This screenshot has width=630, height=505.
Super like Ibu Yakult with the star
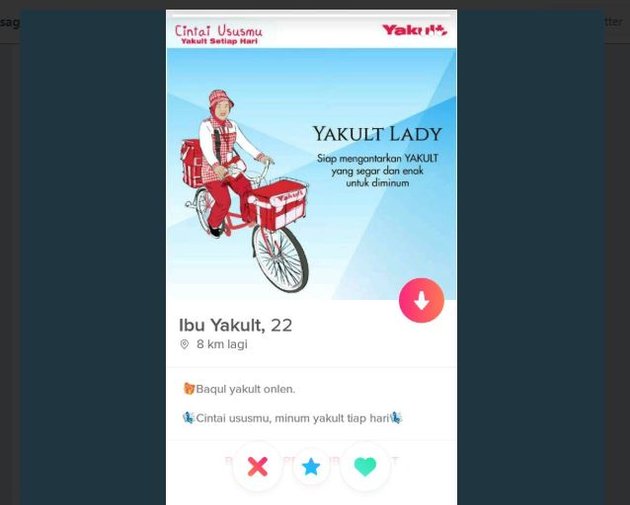pyautogui.click(x=311, y=467)
